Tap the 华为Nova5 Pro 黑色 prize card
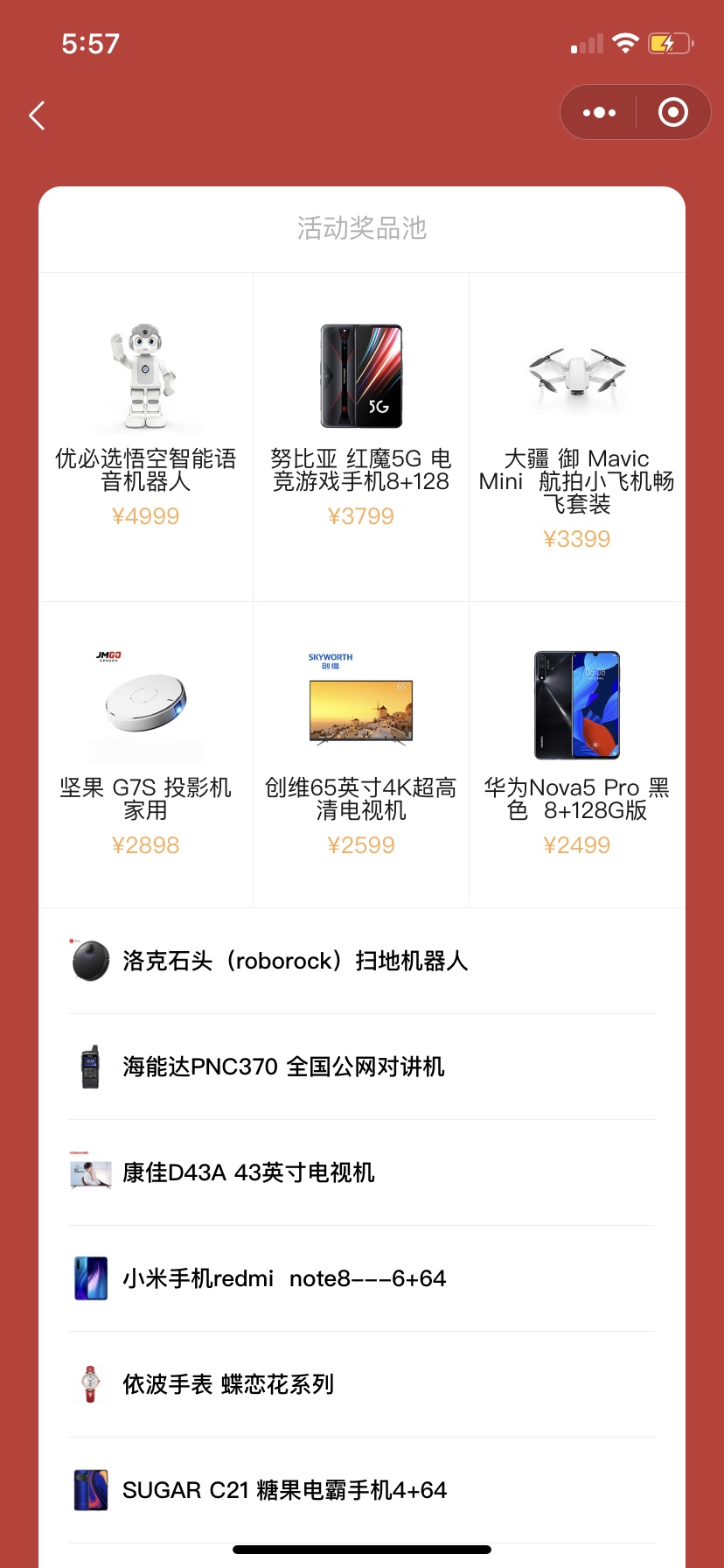This screenshot has width=724, height=1568. click(x=577, y=752)
